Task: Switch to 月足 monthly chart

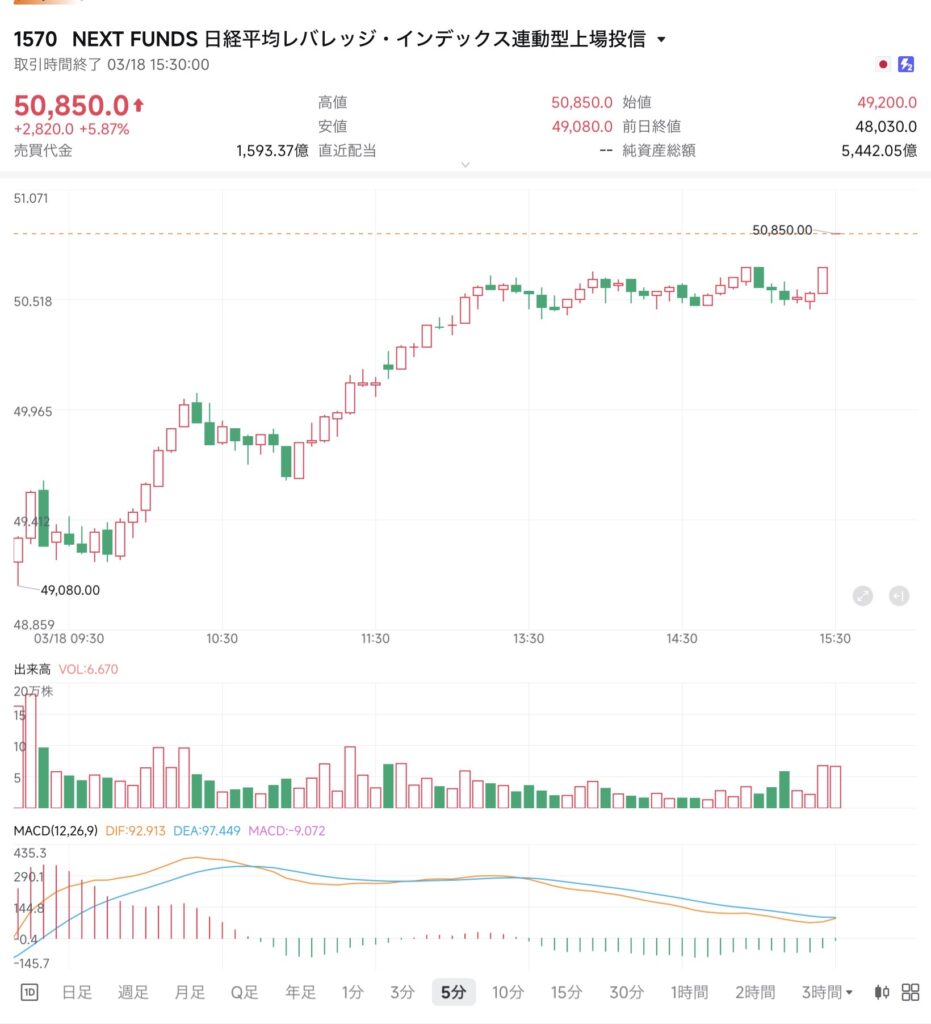Action: tap(189, 992)
